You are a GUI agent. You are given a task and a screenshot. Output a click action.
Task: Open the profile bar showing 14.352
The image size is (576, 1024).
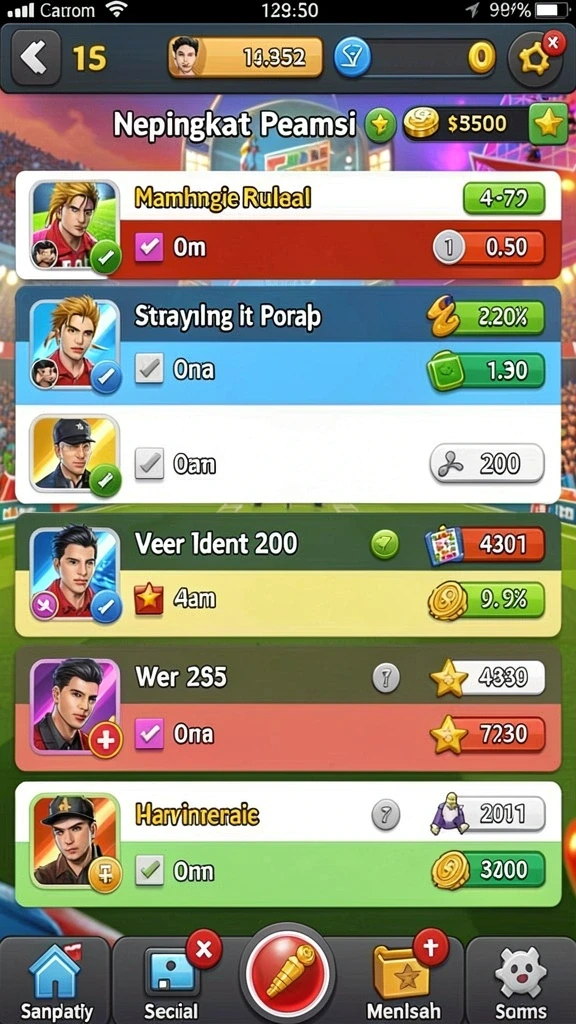click(x=246, y=57)
